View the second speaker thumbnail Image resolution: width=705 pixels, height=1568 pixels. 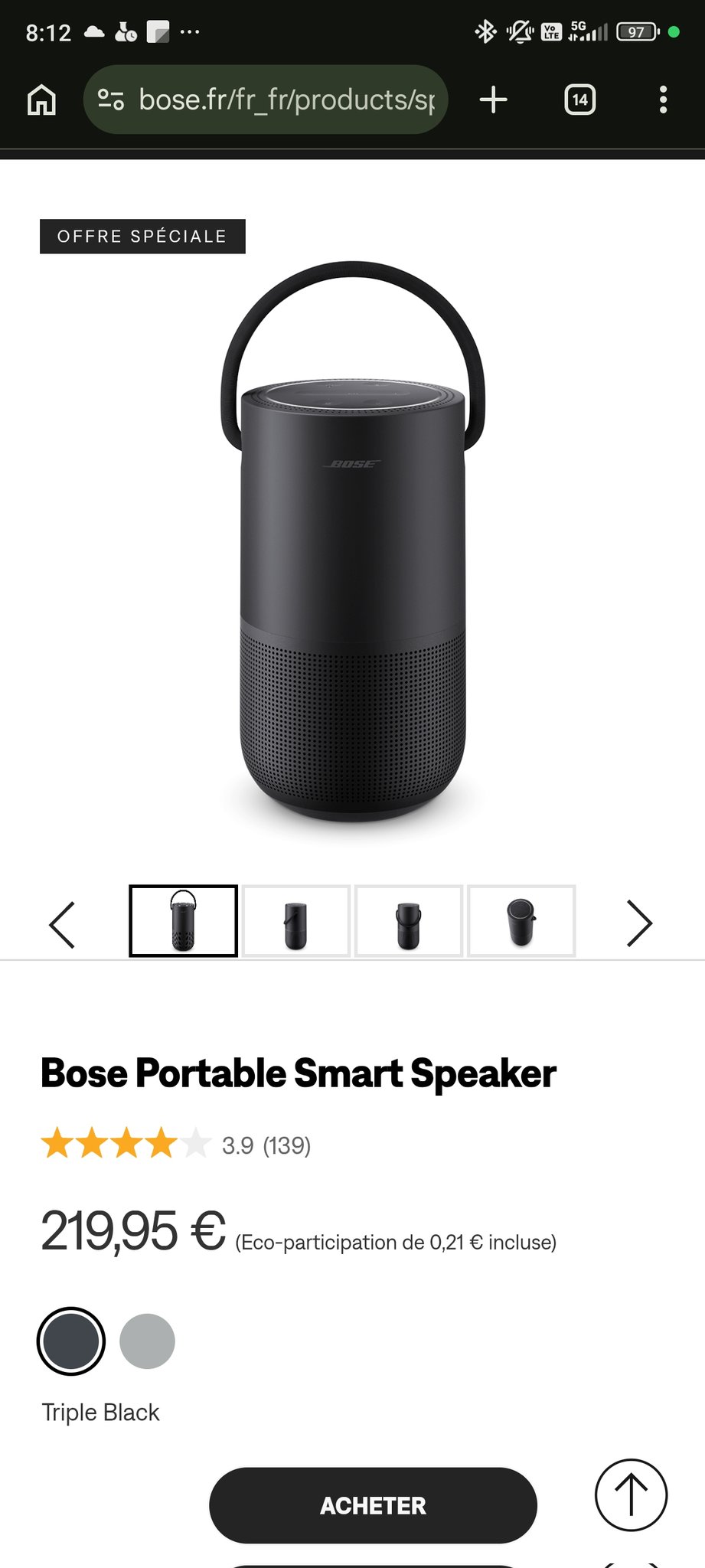click(295, 921)
